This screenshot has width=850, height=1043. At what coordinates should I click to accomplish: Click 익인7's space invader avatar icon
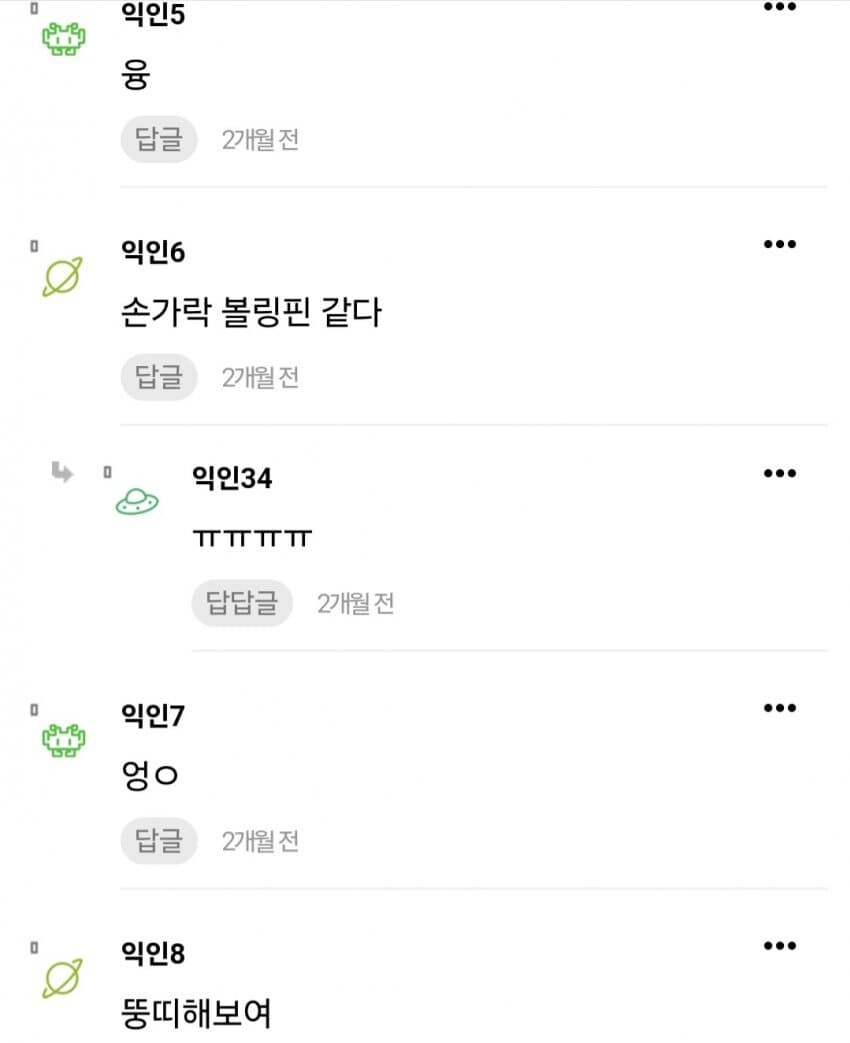(62, 740)
